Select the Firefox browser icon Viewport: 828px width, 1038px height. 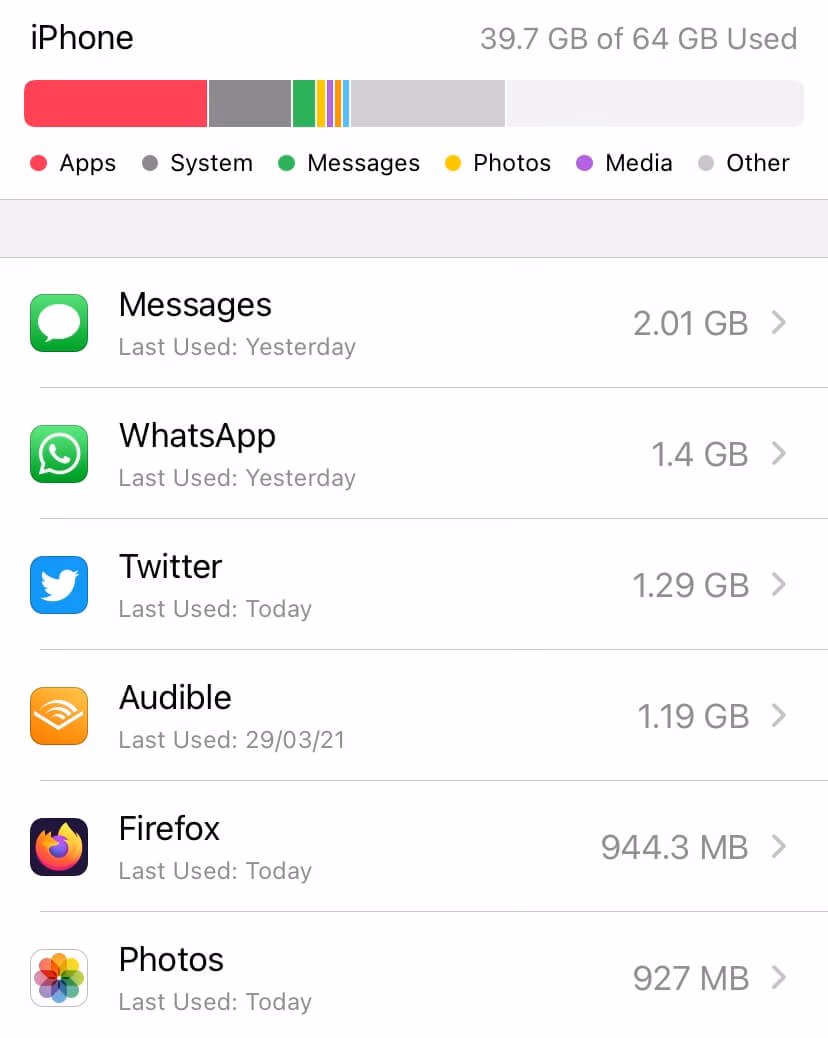coord(59,847)
